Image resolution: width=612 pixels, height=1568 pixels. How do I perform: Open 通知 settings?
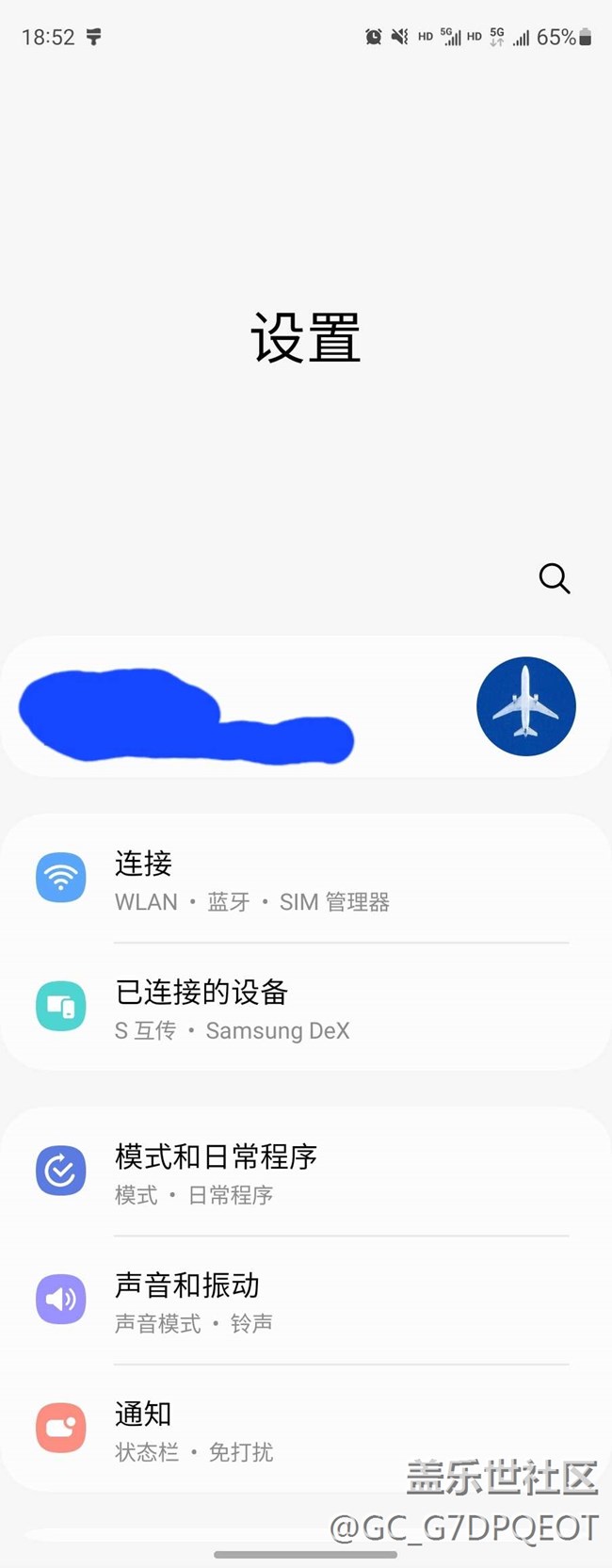click(305, 1429)
